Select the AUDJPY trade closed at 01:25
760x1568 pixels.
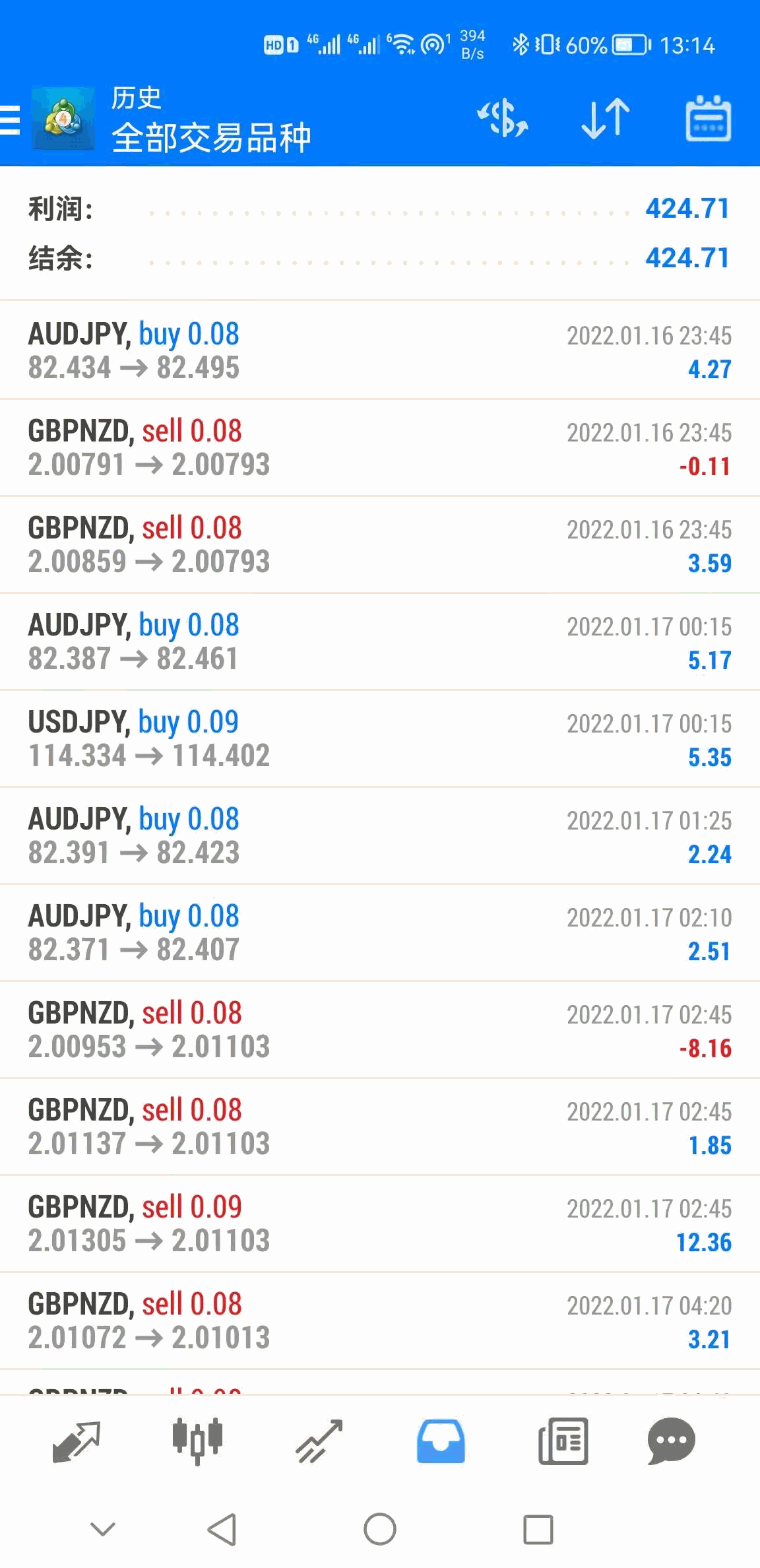tap(380, 836)
